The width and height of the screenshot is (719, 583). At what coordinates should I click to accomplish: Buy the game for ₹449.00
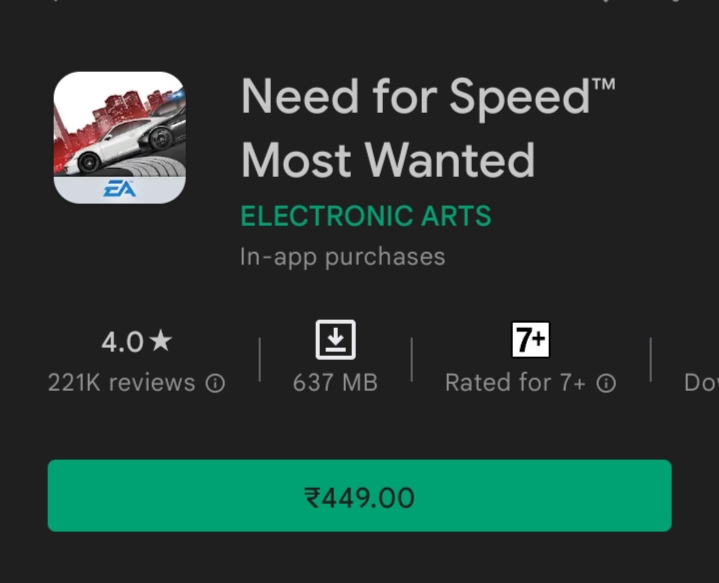pos(359,496)
